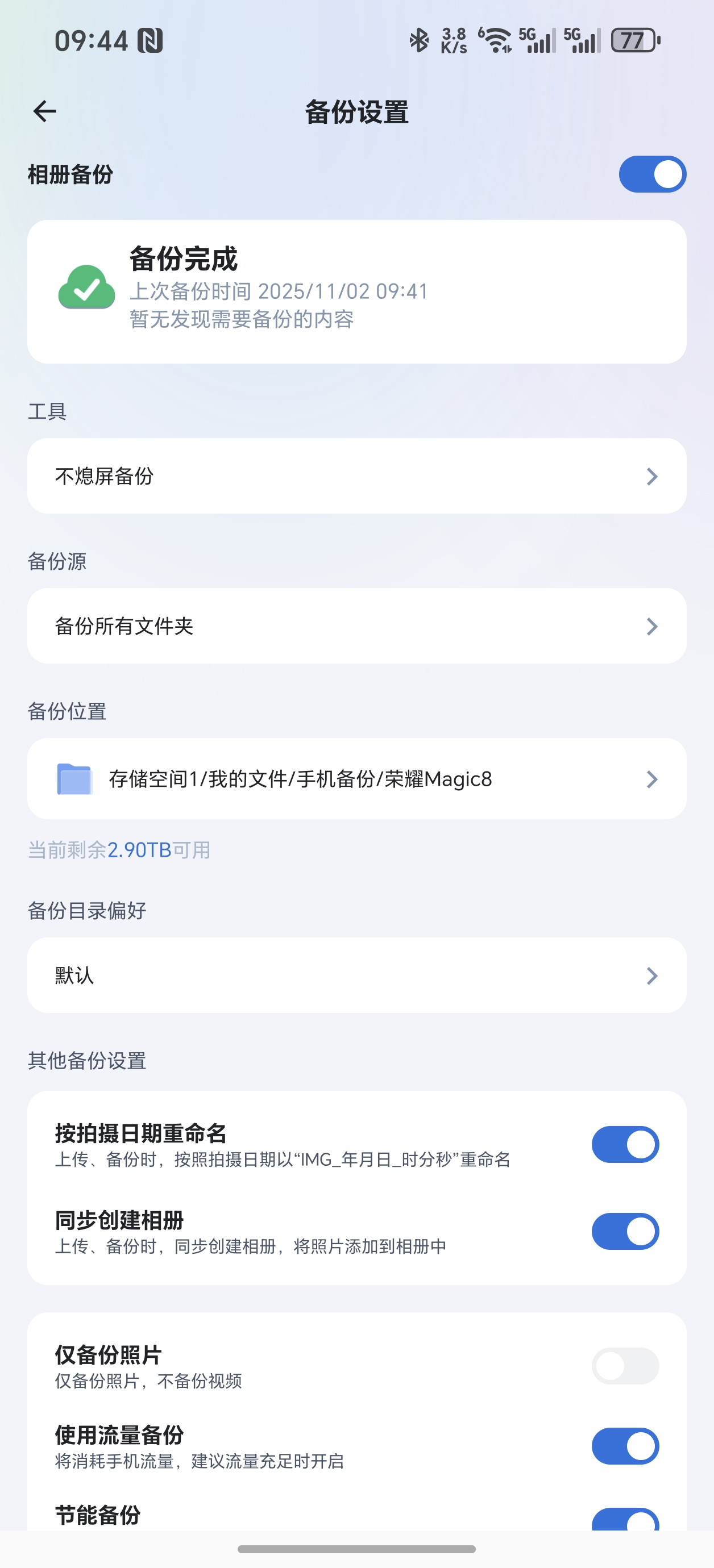Open the 不熄屏备份 tool

tap(356, 476)
